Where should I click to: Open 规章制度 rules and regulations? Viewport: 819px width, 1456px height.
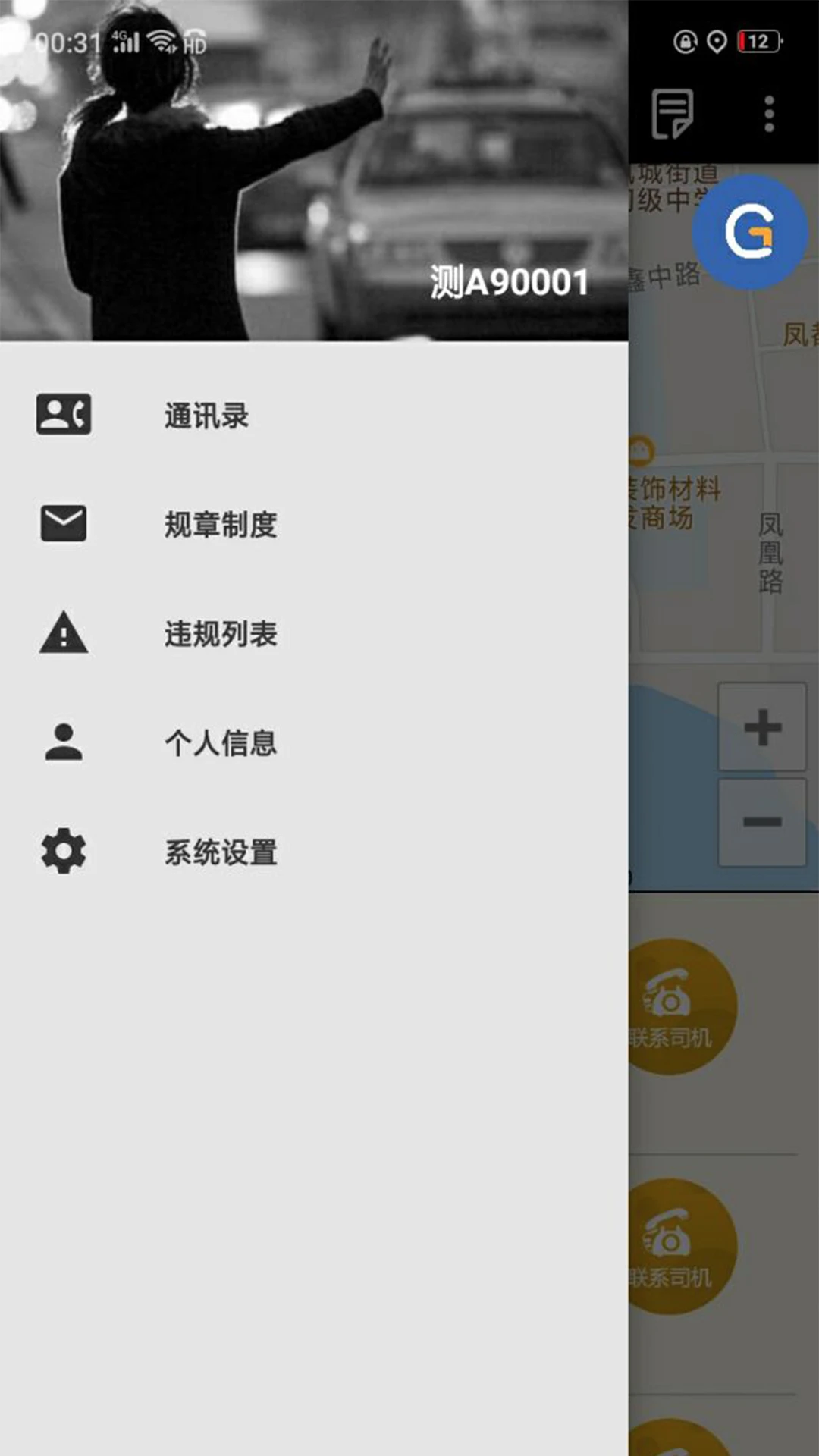click(220, 525)
